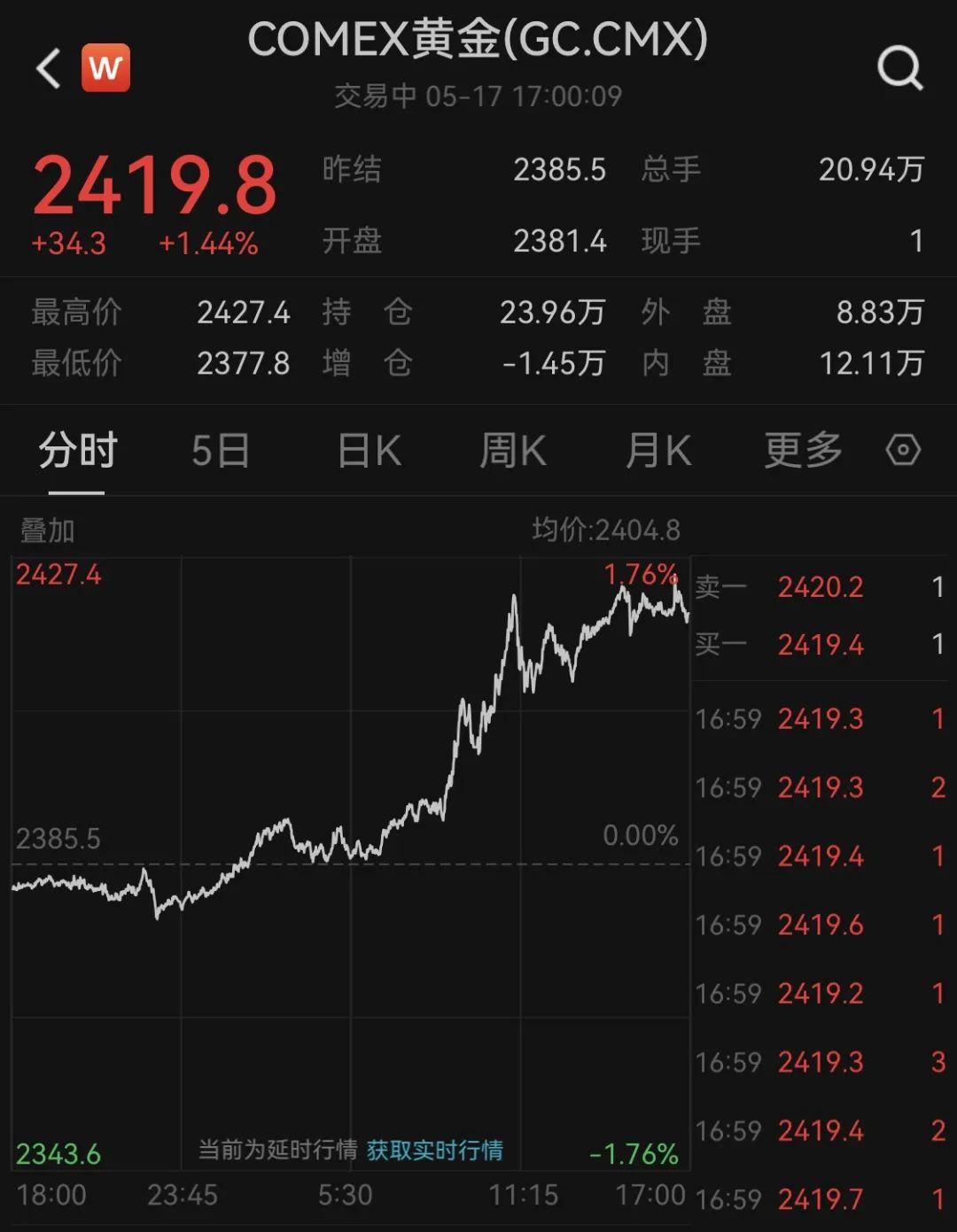Select the 分时 chart tab
The height and width of the screenshot is (1232, 957).
click(x=77, y=451)
